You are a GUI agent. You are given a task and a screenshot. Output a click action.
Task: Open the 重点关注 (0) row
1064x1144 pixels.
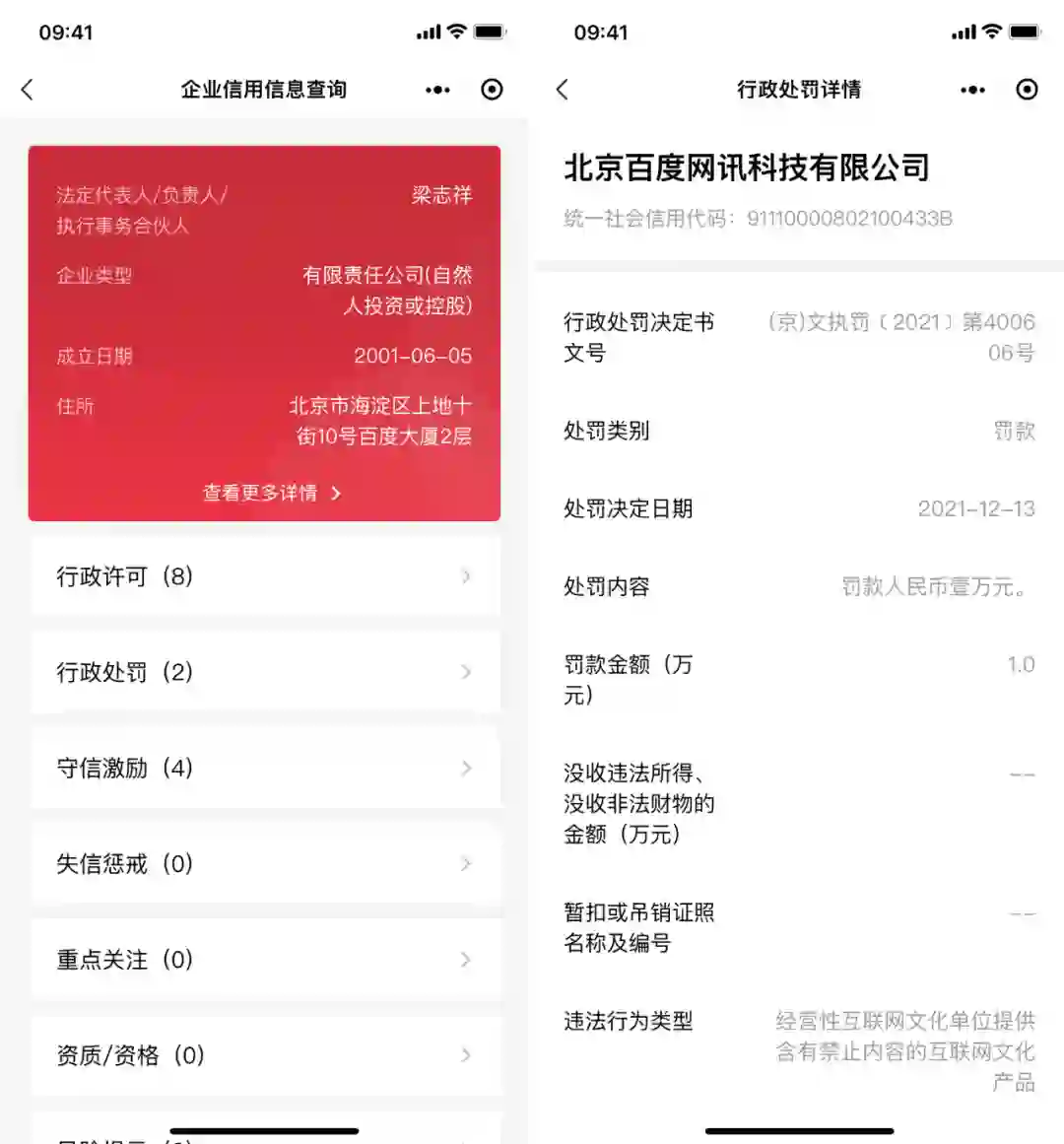(265, 960)
